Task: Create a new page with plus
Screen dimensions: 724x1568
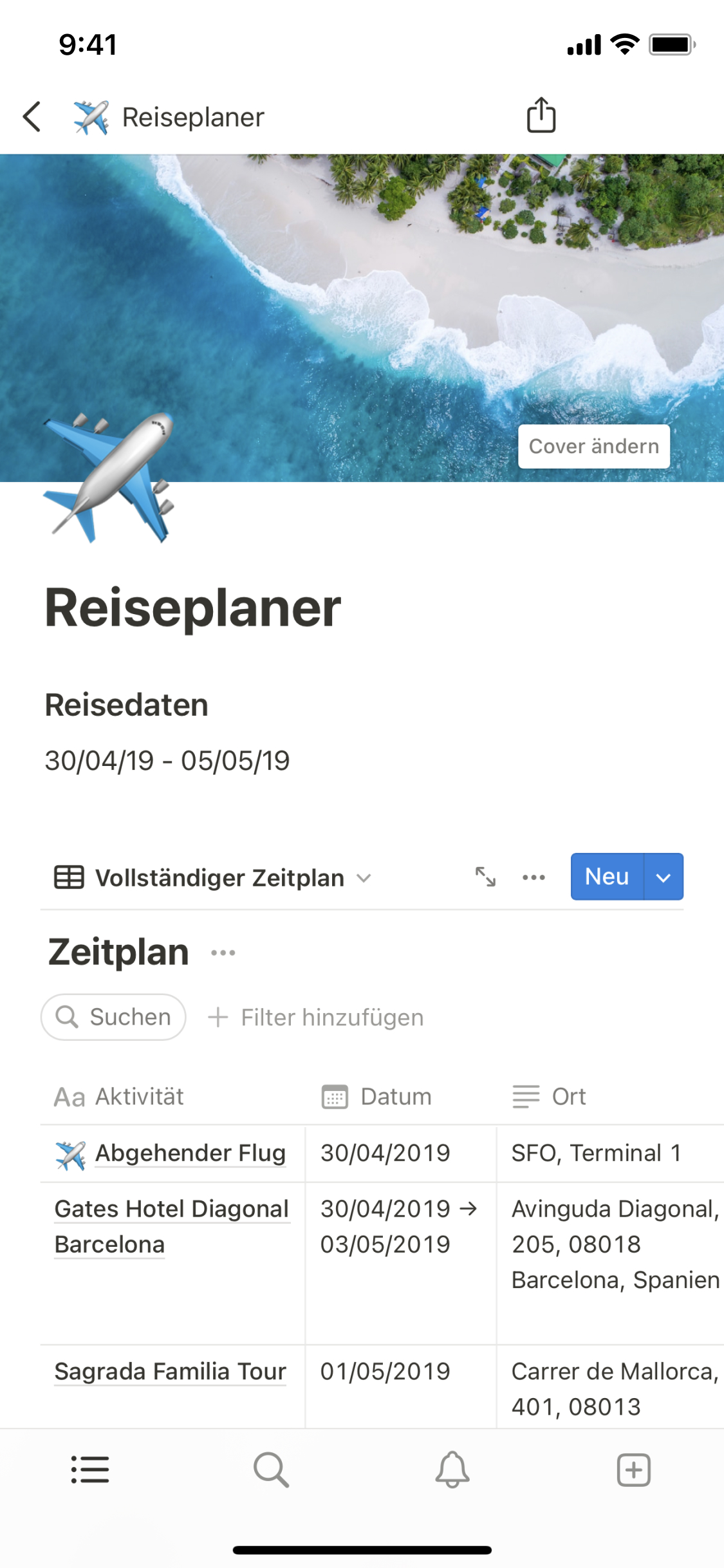Action: [x=633, y=1470]
